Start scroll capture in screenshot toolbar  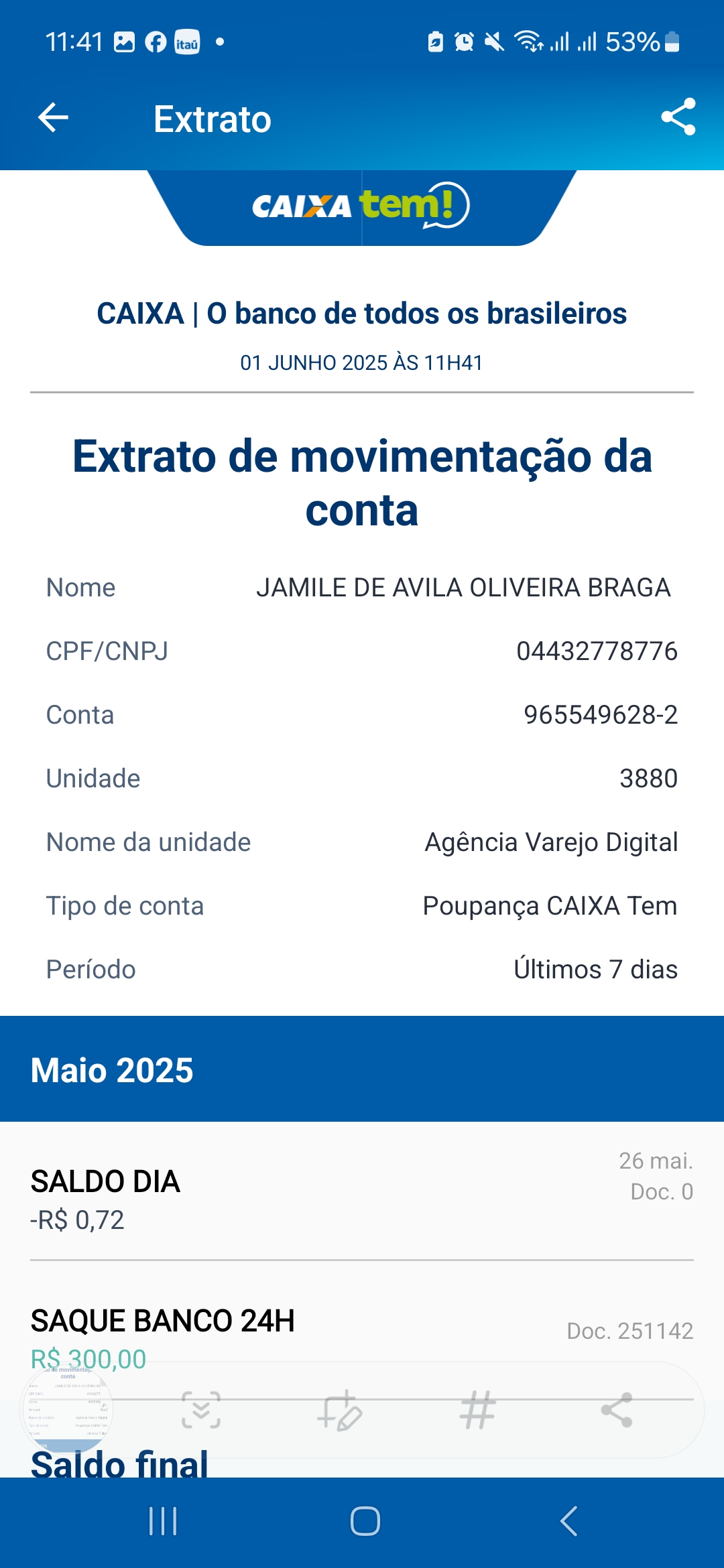[x=201, y=1409]
